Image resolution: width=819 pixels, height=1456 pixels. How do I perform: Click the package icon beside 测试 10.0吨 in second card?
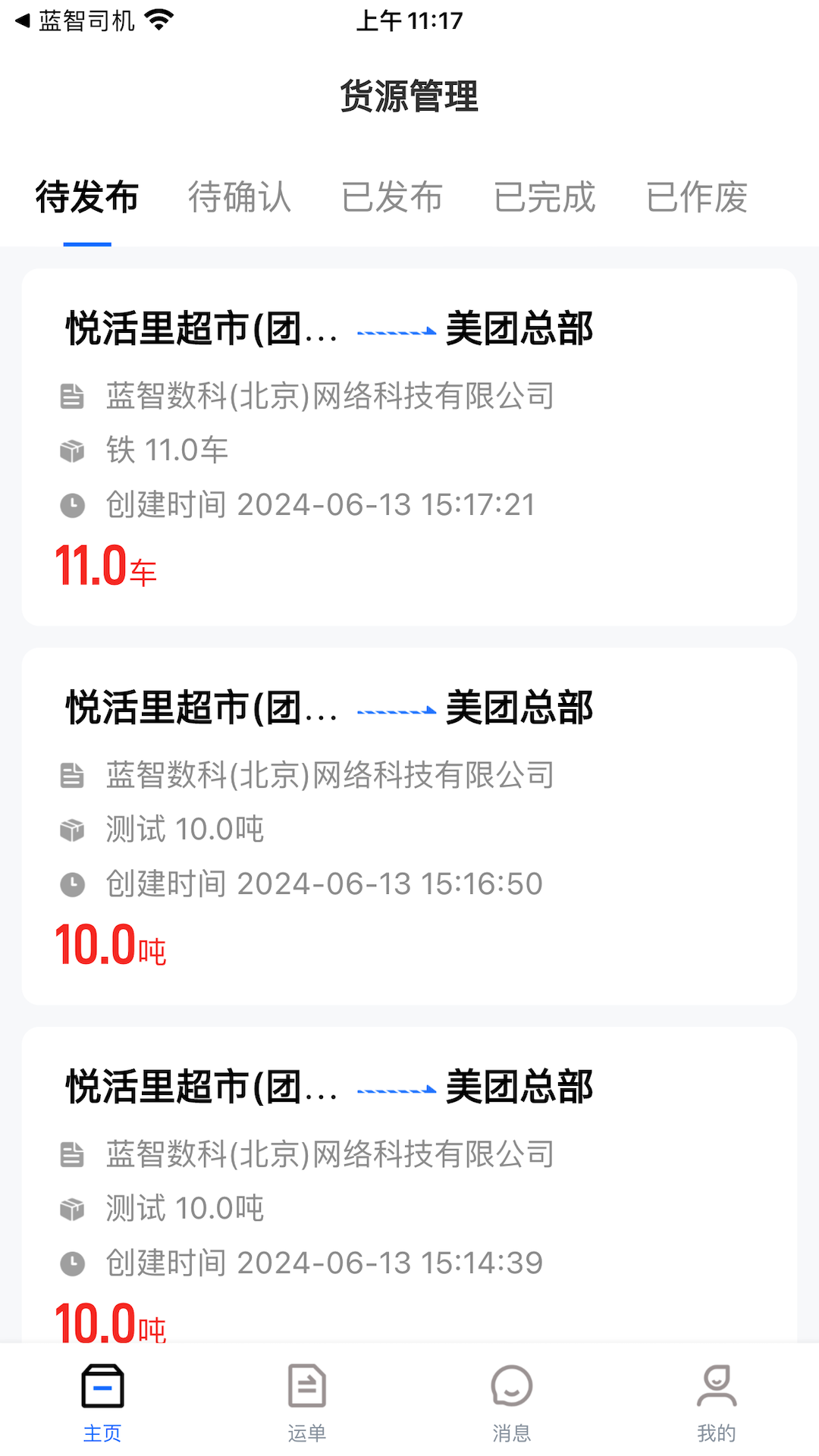point(73,830)
